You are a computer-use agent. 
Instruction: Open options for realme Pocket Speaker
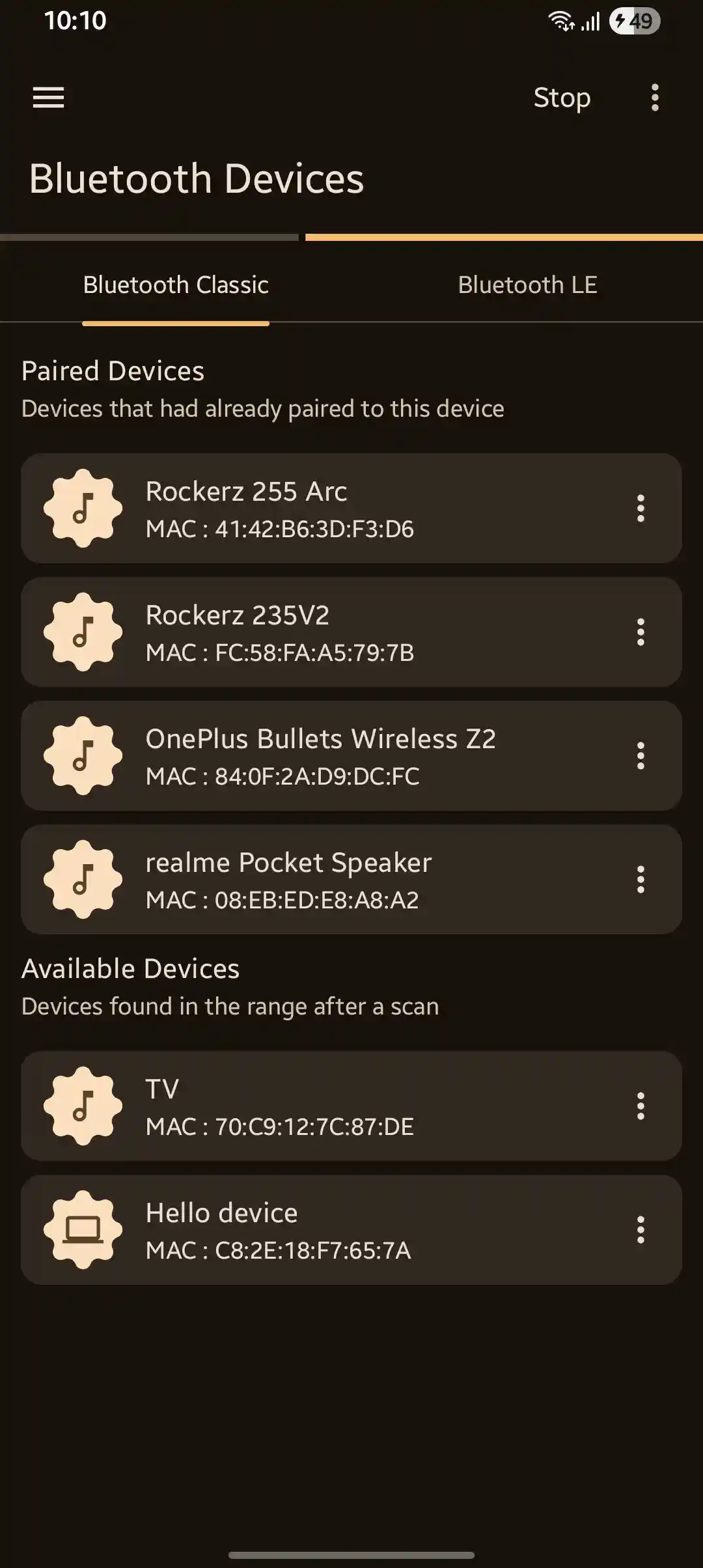point(641,880)
